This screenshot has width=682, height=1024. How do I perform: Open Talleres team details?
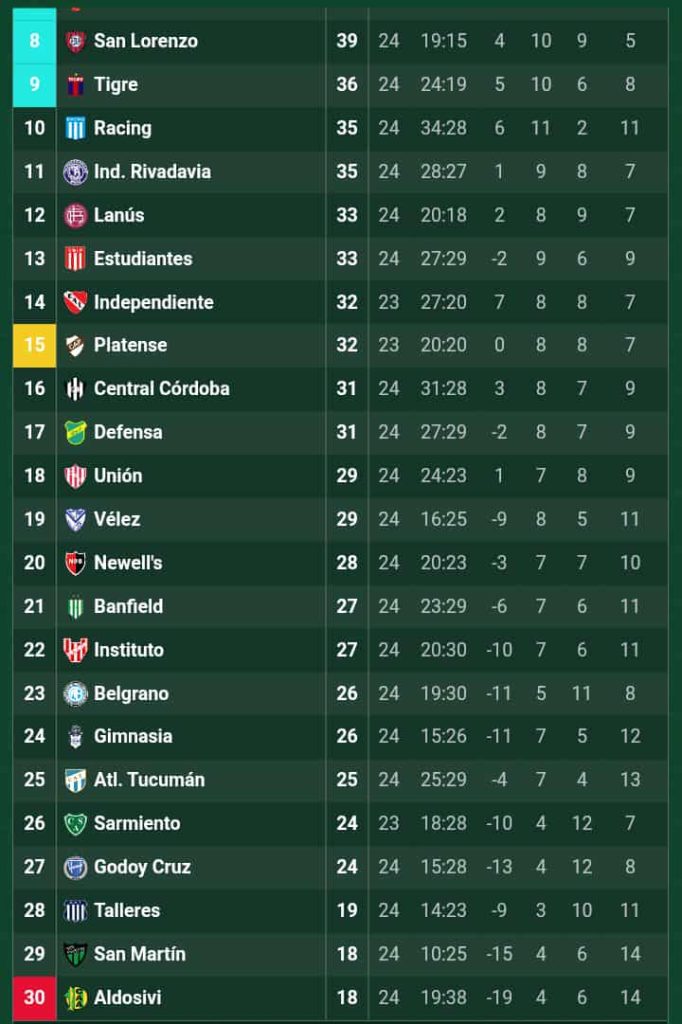(127, 910)
